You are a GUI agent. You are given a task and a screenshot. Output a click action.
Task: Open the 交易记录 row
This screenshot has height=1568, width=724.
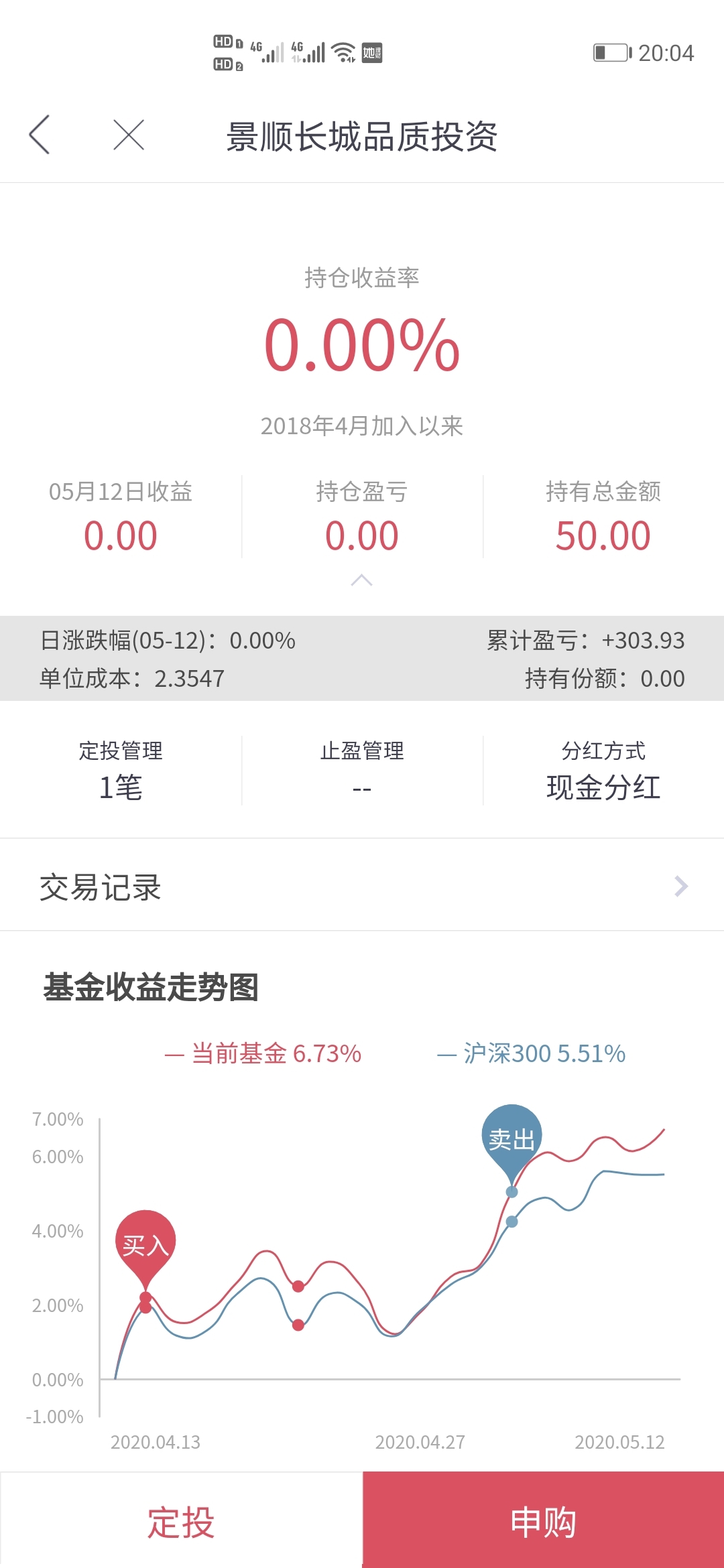coord(362,887)
